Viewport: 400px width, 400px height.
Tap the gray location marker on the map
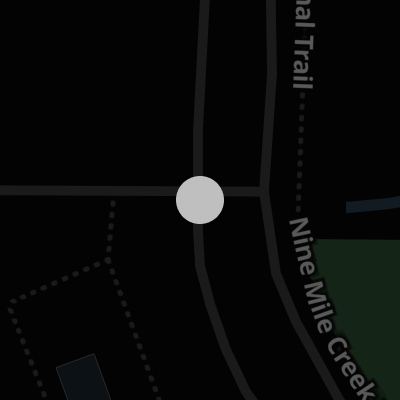pos(200,200)
